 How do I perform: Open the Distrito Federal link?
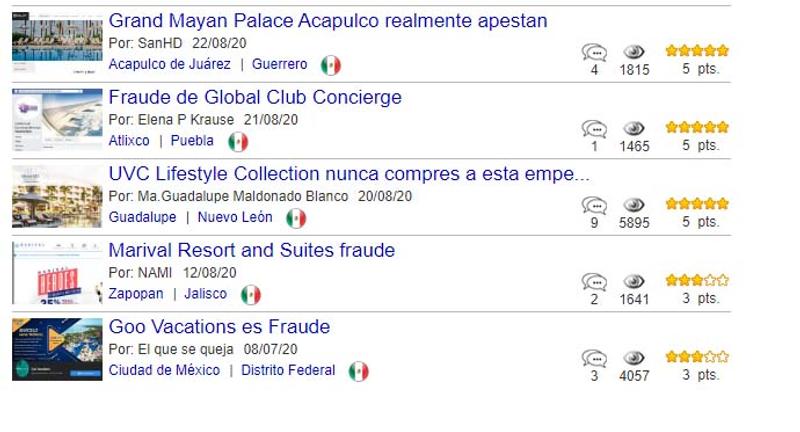(x=288, y=370)
